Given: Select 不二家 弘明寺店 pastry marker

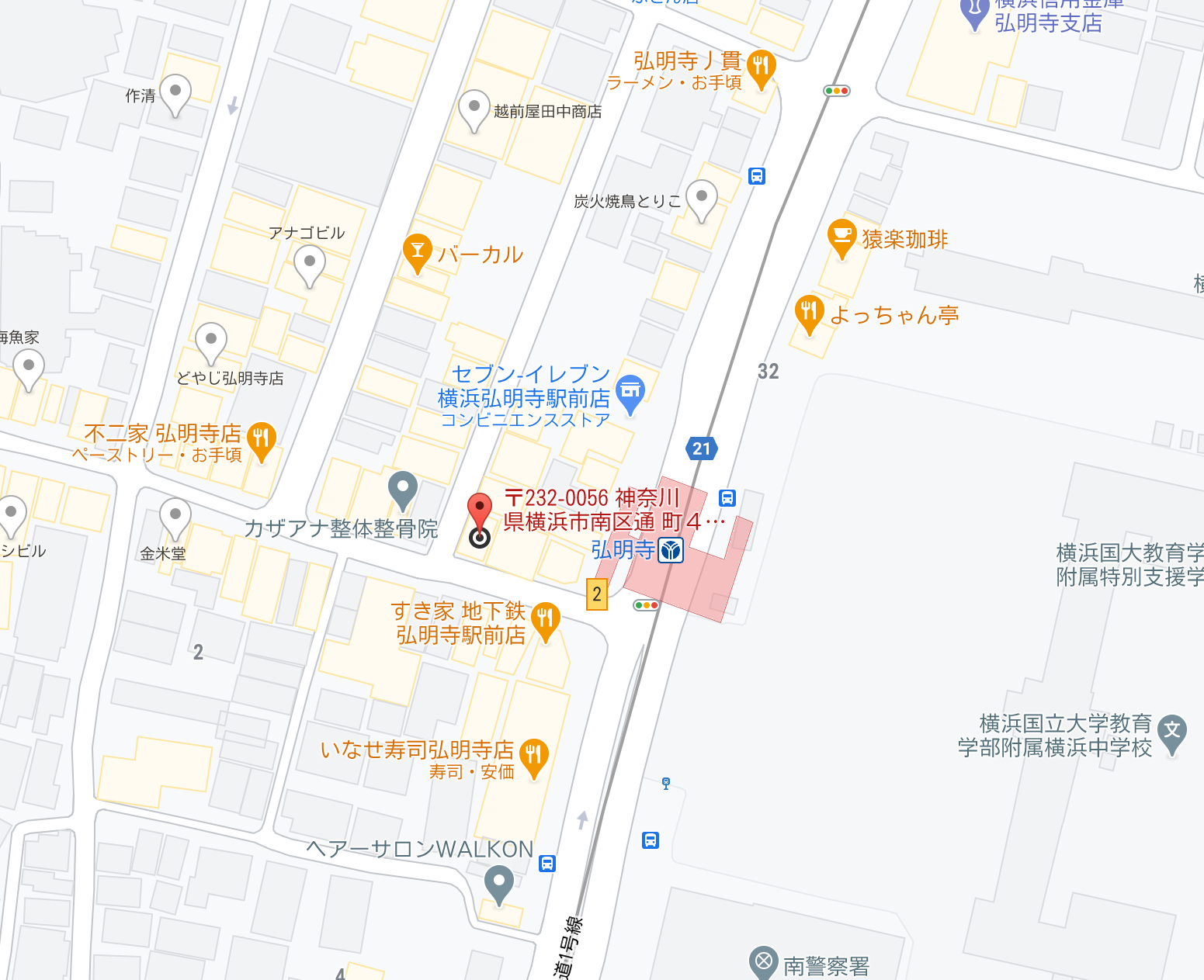Looking at the screenshot, I should 262,439.
